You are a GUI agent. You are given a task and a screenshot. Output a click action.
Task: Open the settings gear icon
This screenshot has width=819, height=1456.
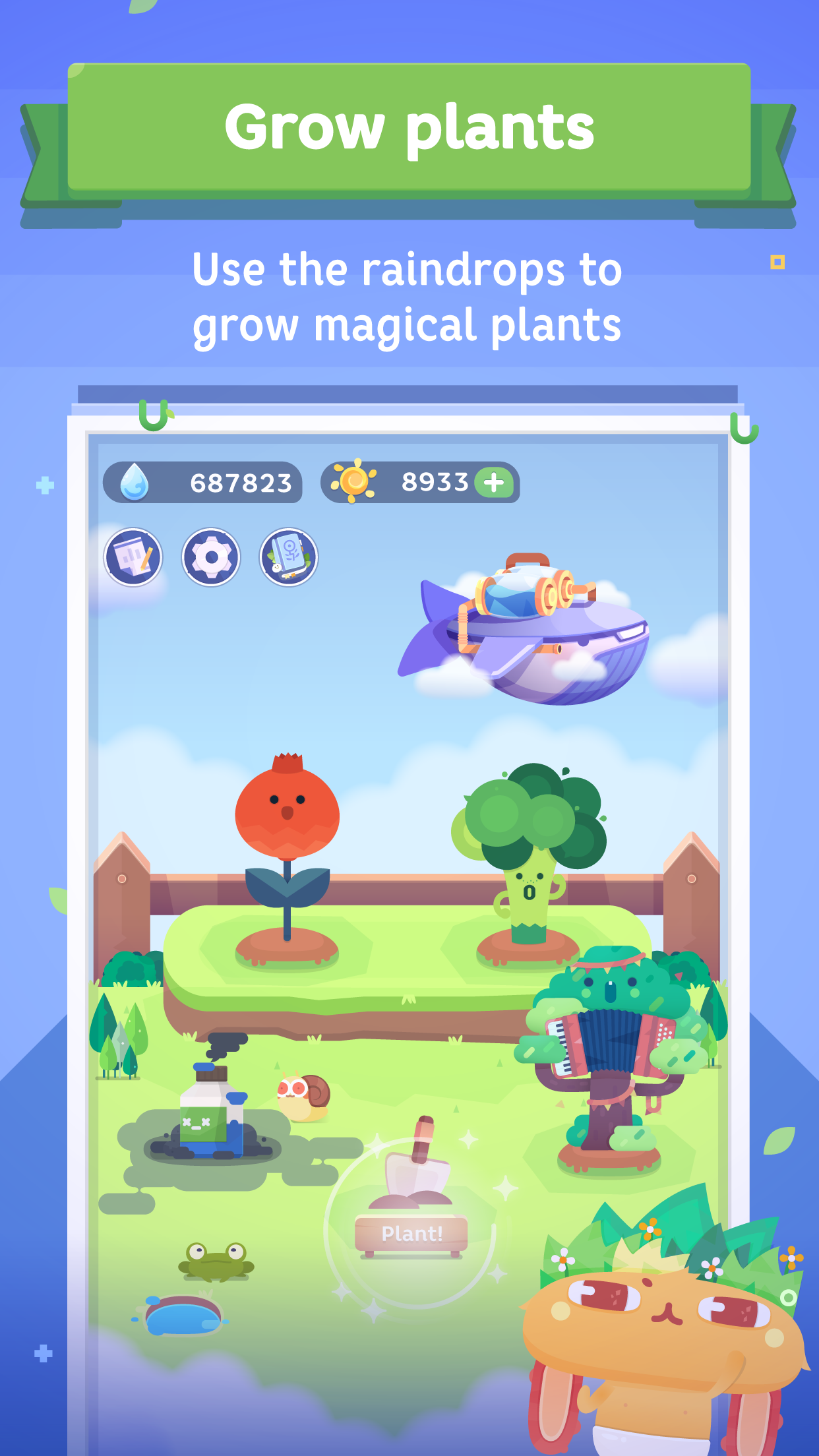click(211, 557)
